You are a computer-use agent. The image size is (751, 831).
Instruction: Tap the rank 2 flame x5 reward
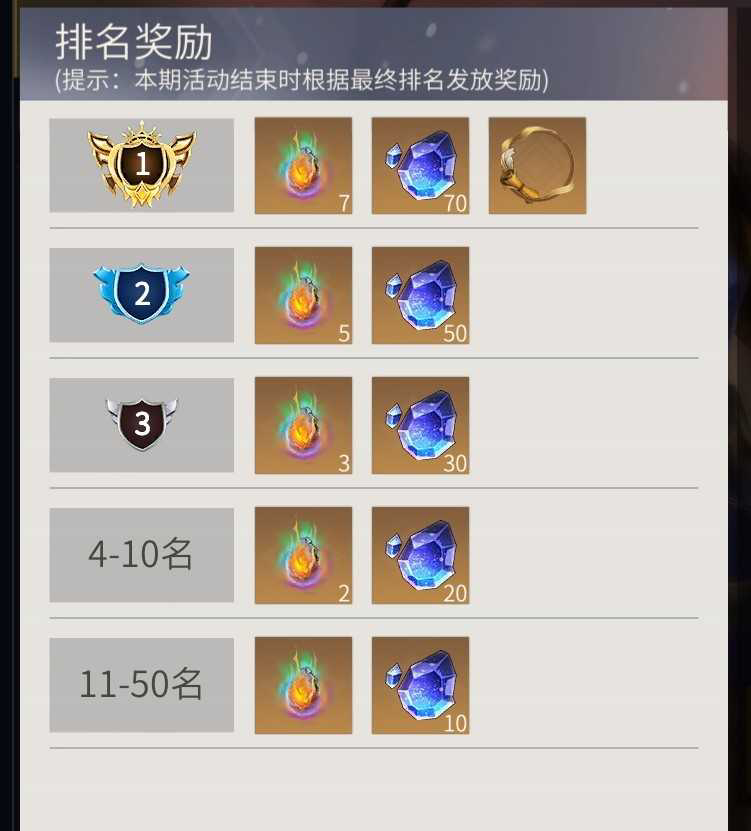(x=303, y=295)
